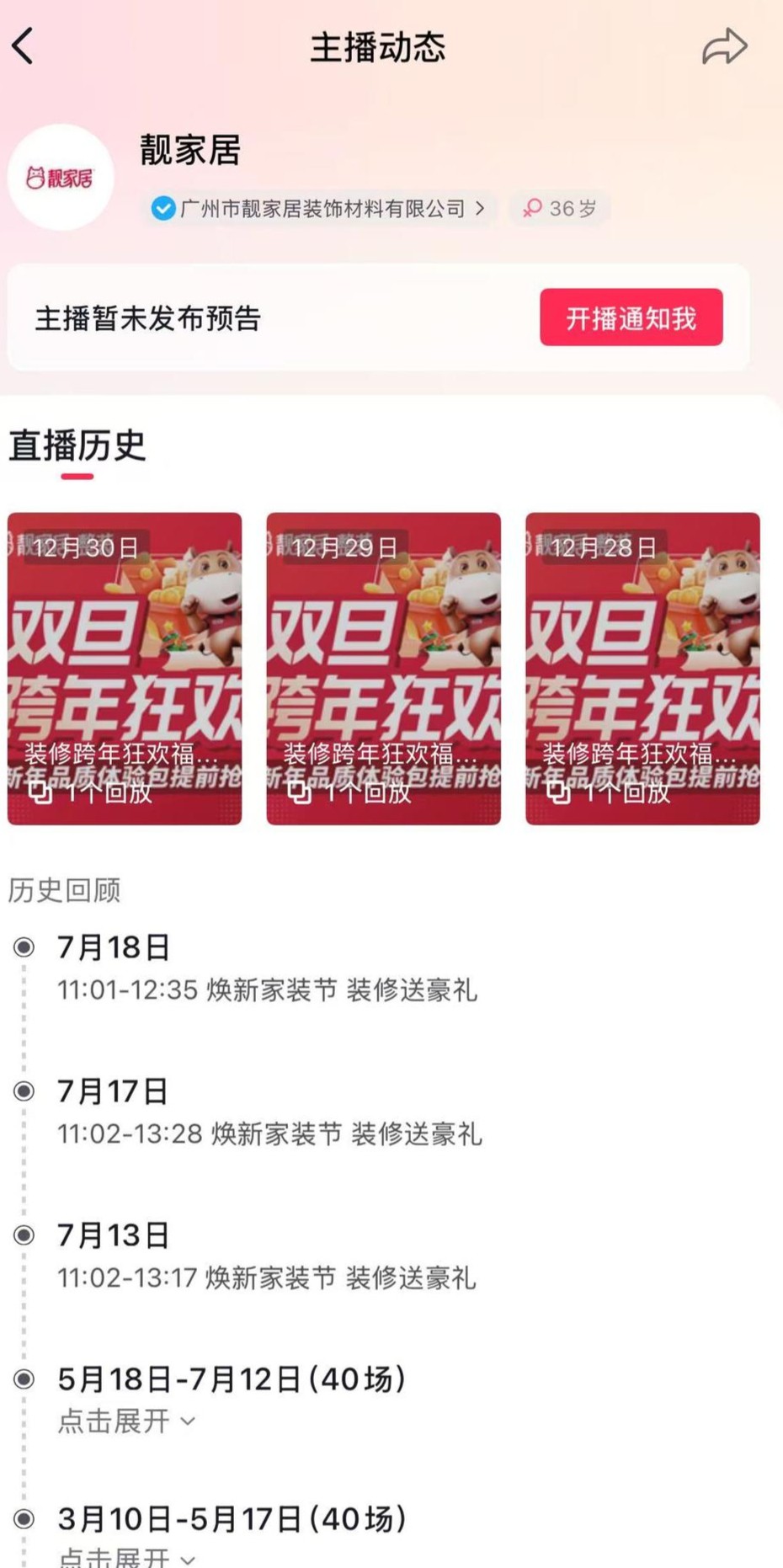
Task: Tap 开播通知我 button
Action: [x=631, y=317]
